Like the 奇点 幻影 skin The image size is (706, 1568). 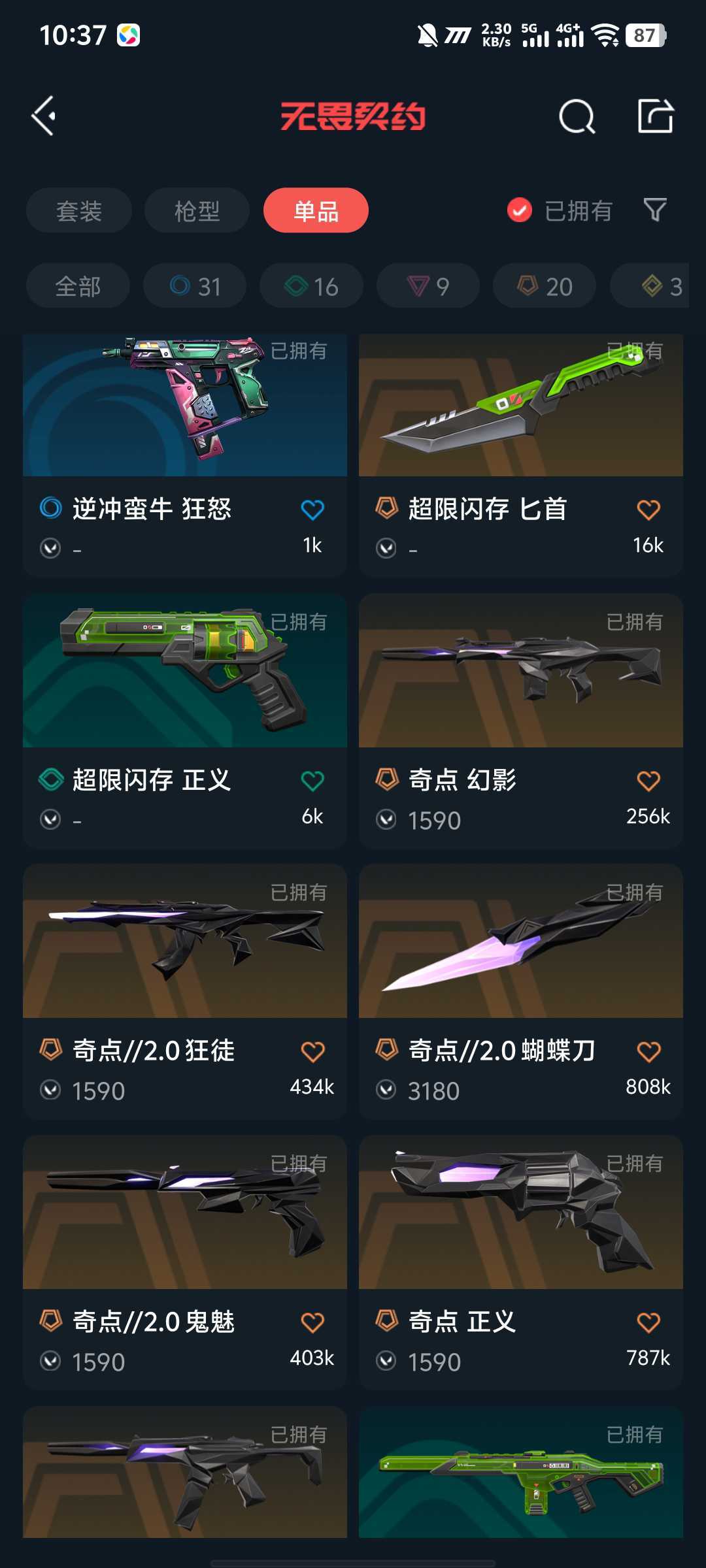point(648,781)
